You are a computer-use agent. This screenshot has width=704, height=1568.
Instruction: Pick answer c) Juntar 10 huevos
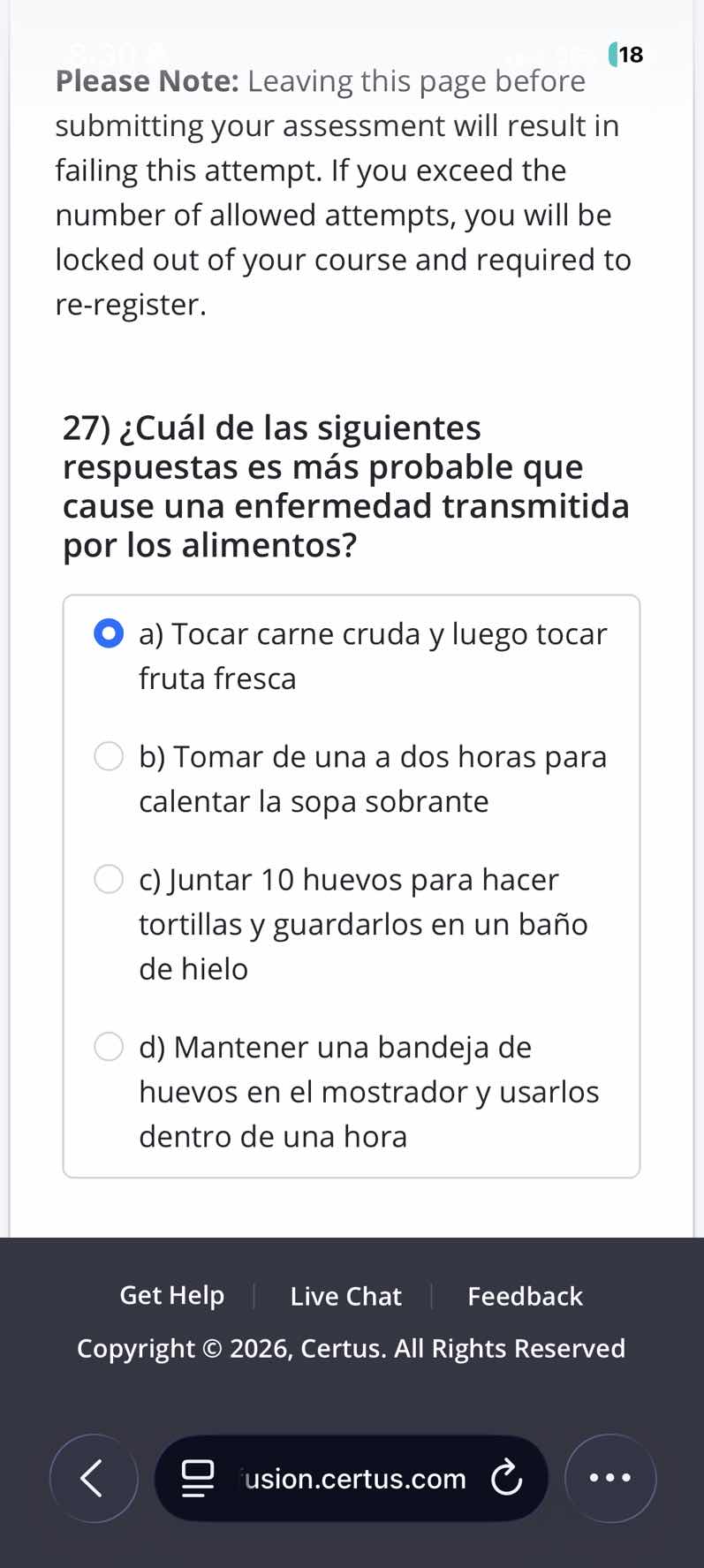click(x=109, y=880)
